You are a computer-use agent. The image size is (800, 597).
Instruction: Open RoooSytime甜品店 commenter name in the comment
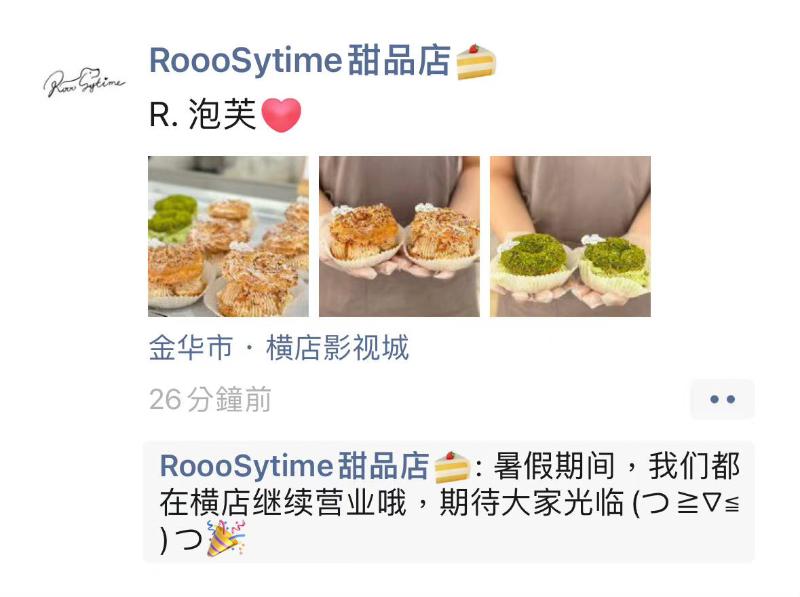[x=294, y=466]
